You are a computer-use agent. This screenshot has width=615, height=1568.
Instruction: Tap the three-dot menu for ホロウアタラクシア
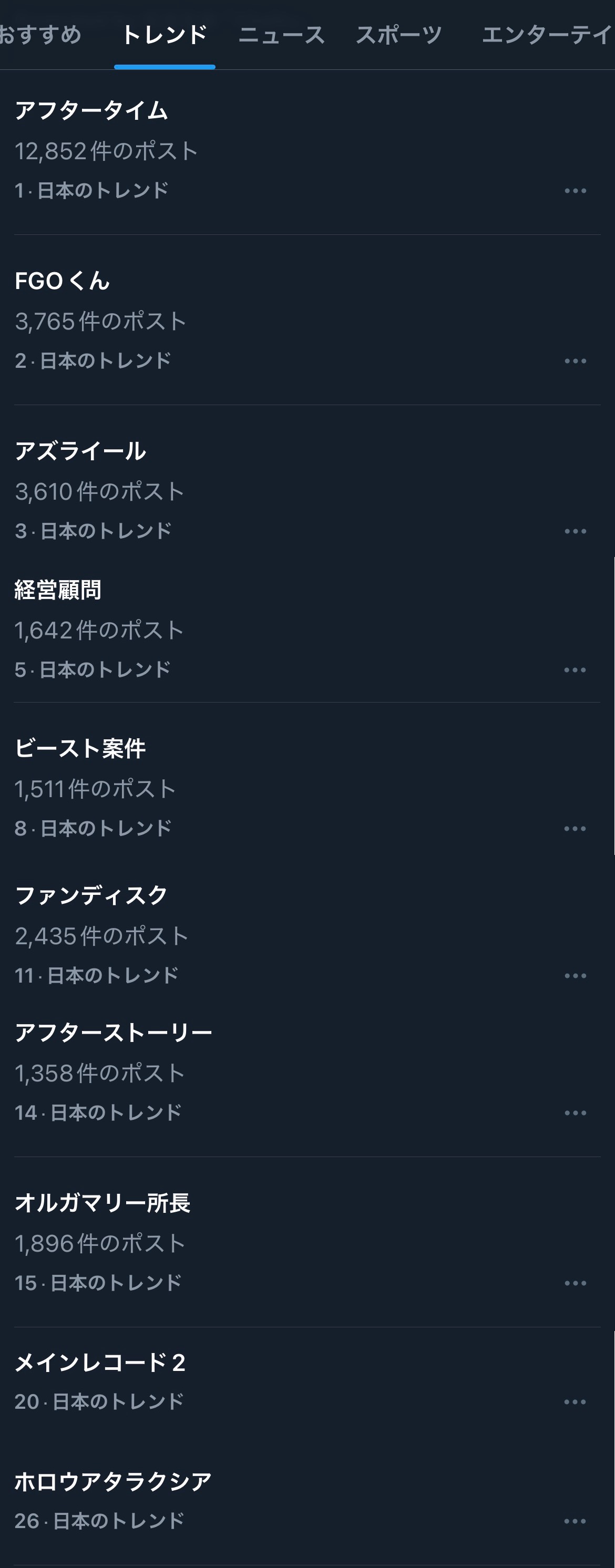tap(576, 1521)
